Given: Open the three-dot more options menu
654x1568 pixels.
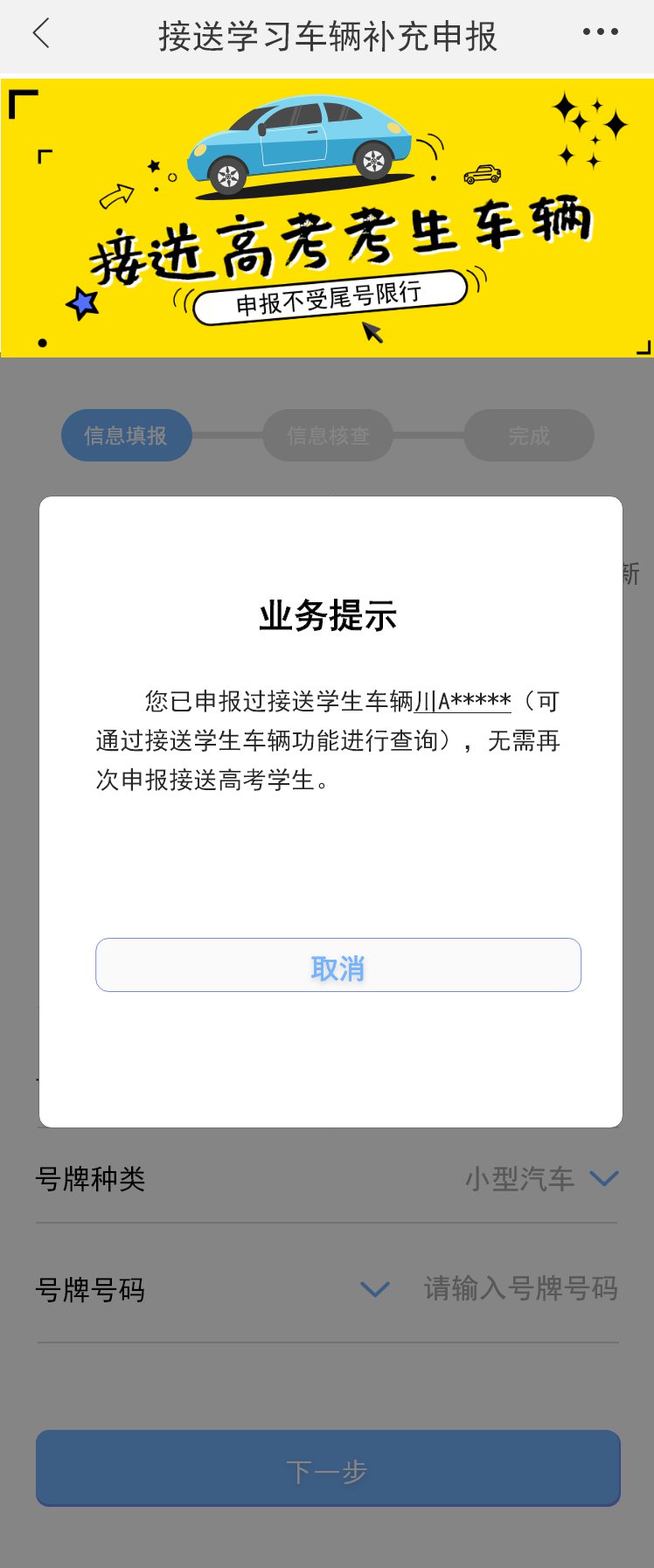Looking at the screenshot, I should pos(600,32).
